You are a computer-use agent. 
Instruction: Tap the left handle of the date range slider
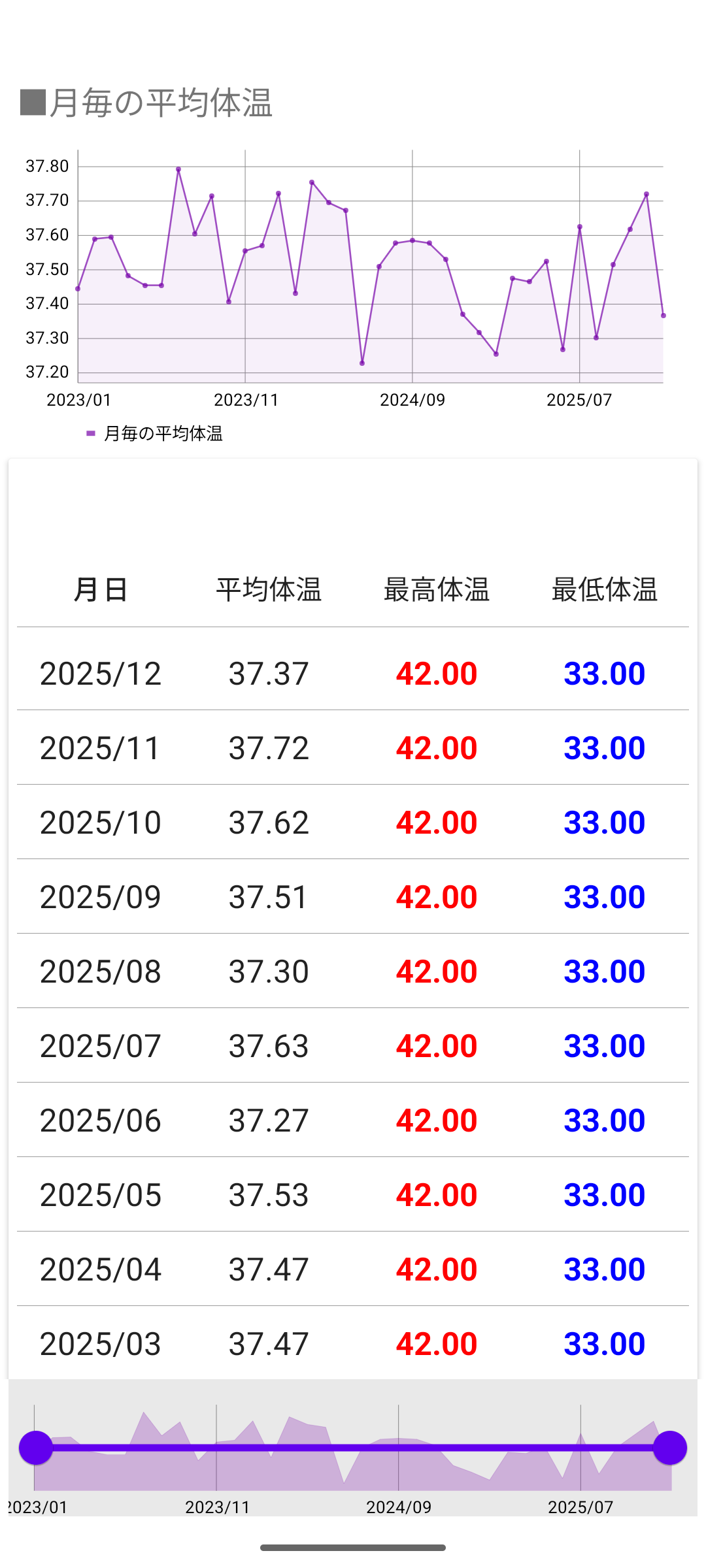[x=36, y=1448]
